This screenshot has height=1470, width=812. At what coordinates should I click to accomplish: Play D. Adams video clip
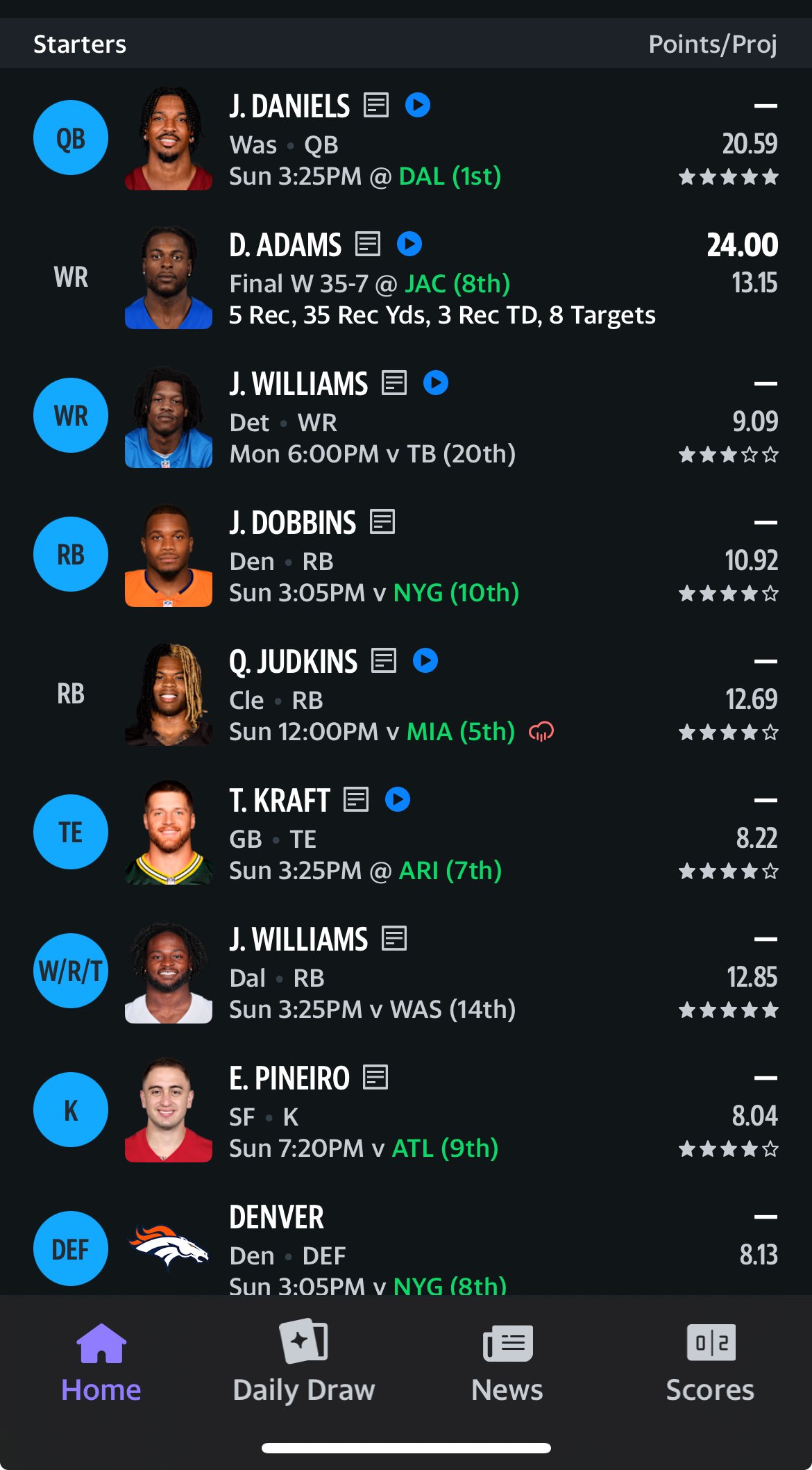[409, 244]
